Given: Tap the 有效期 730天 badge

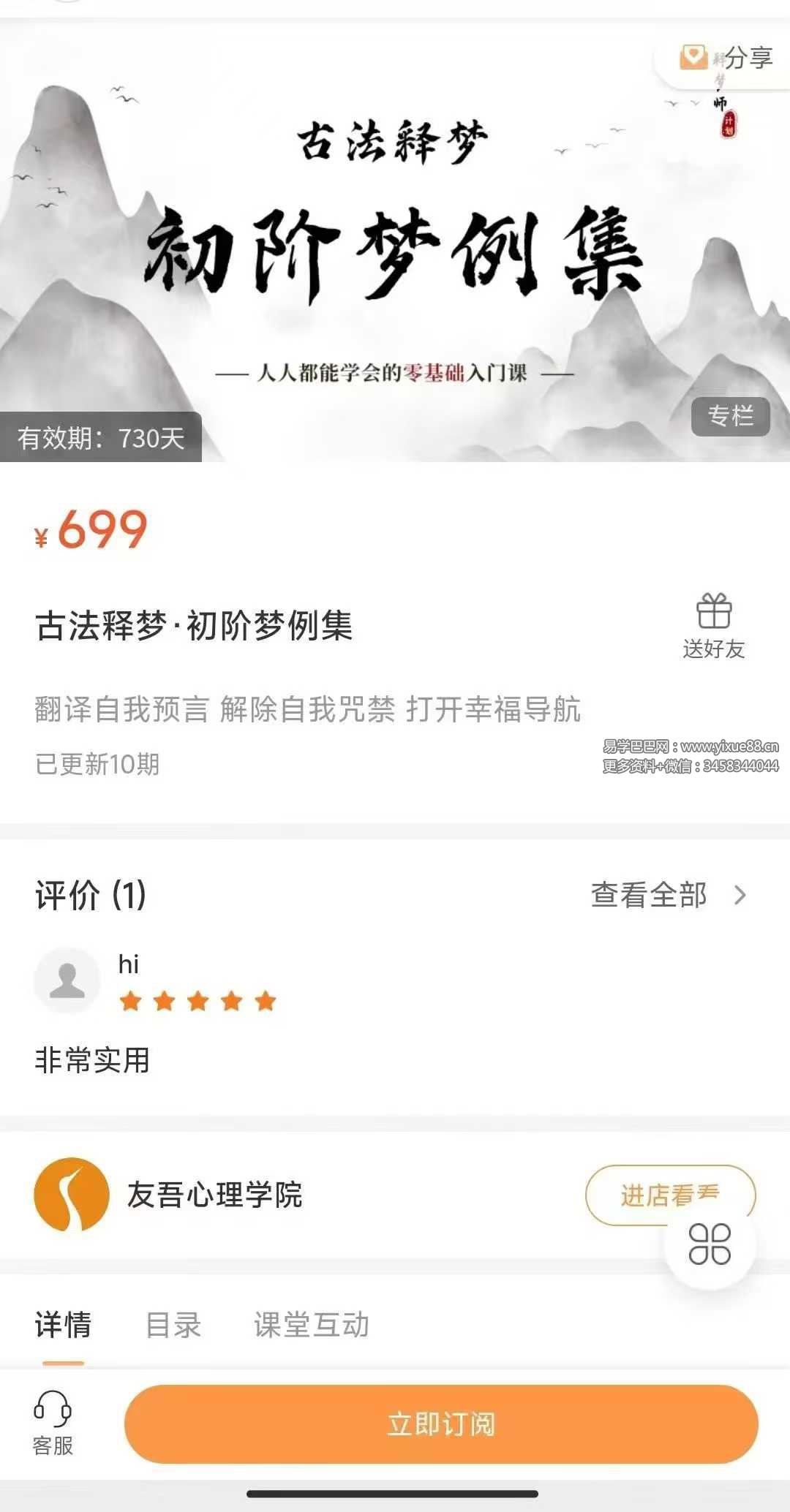Looking at the screenshot, I should 102,436.
